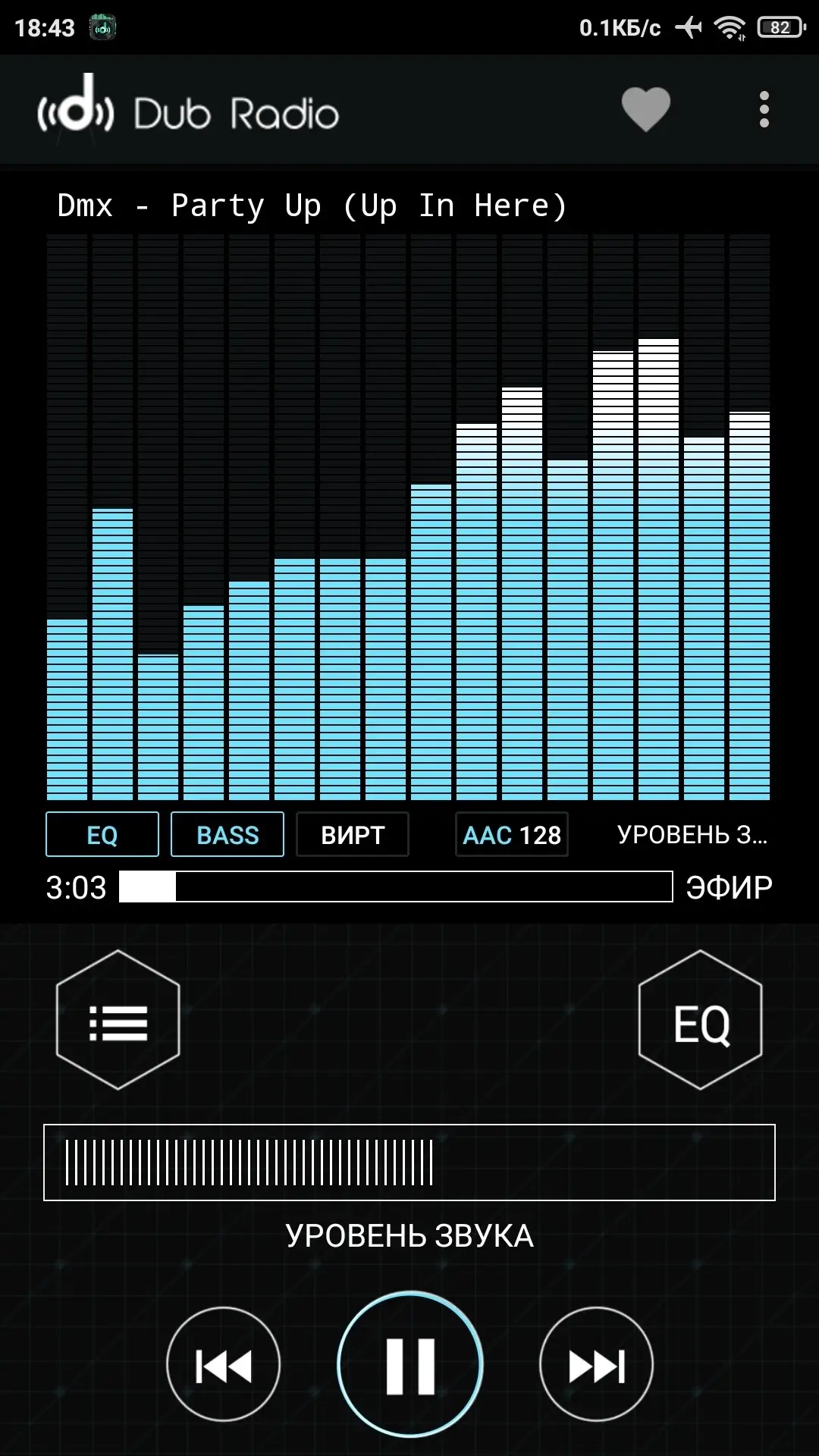Toggle the small EQ button under the visualizer
This screenshot has width=819, height=1456.
102,834
